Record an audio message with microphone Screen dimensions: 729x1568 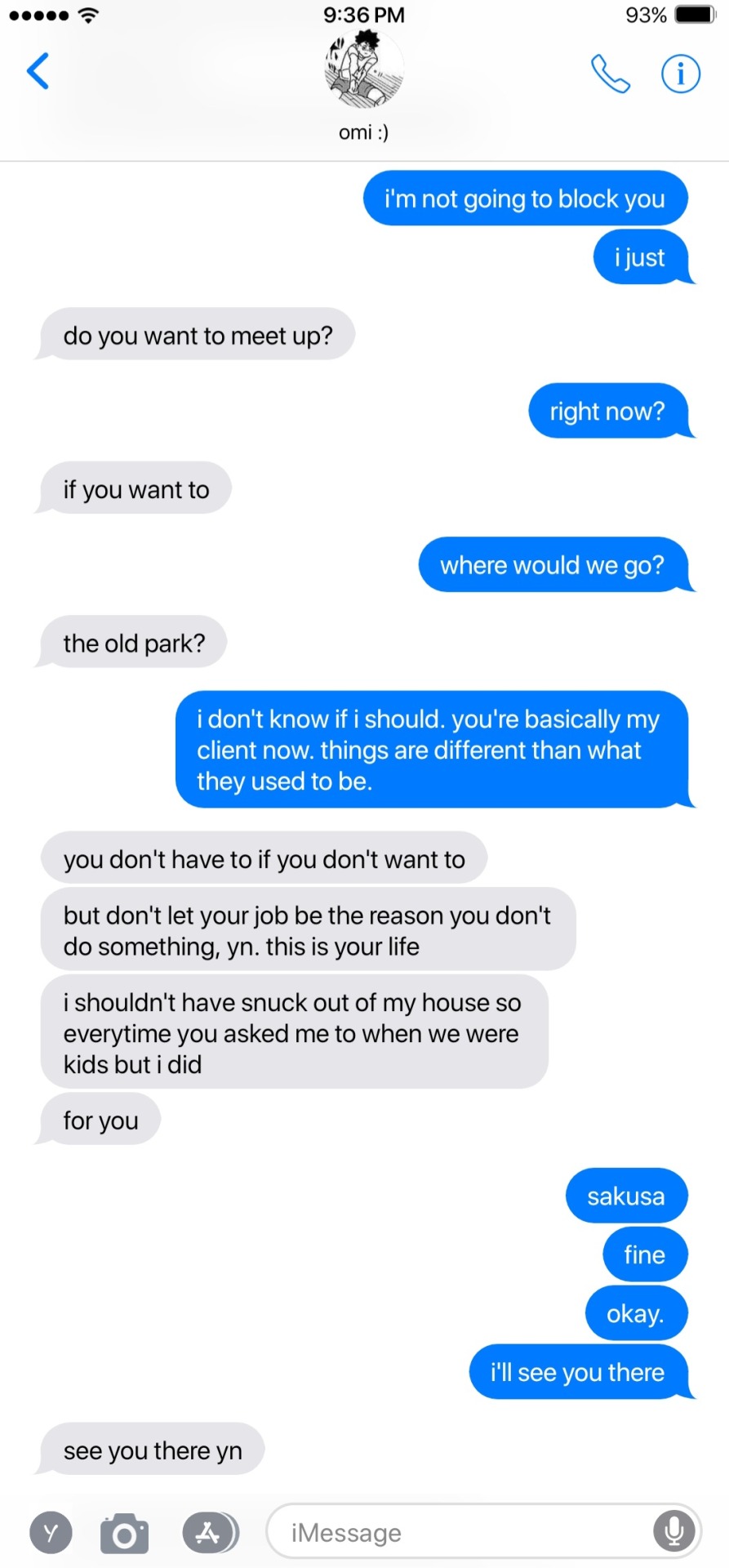[x=674, y=1532]
